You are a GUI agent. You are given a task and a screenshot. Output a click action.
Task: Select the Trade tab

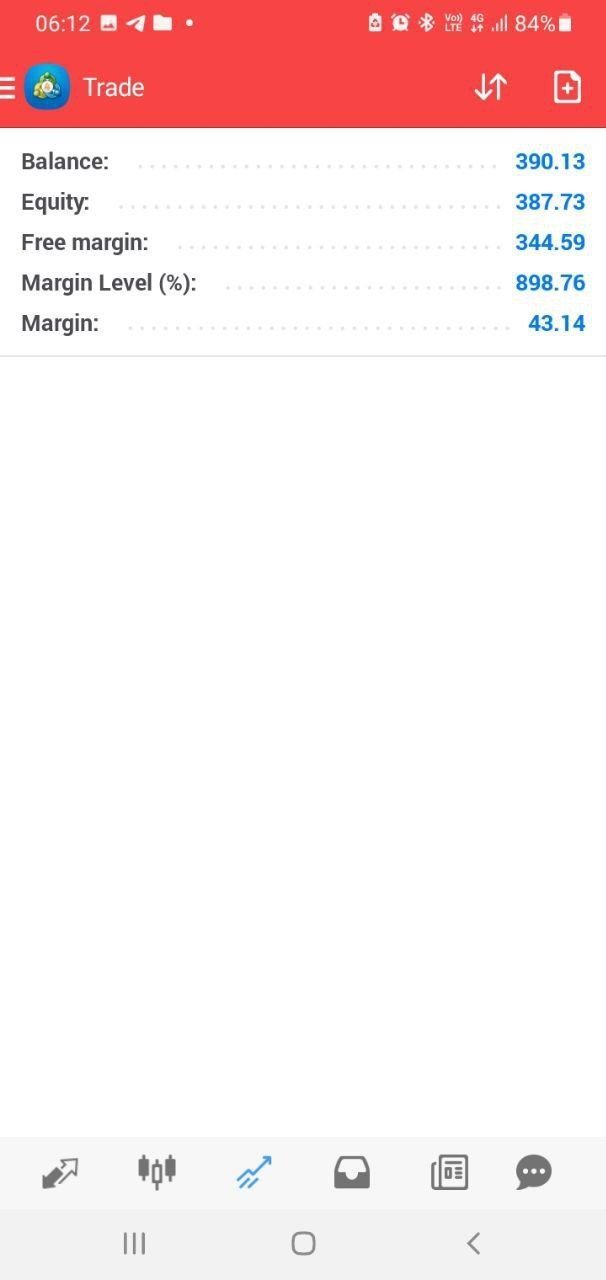click(254, 1171)
